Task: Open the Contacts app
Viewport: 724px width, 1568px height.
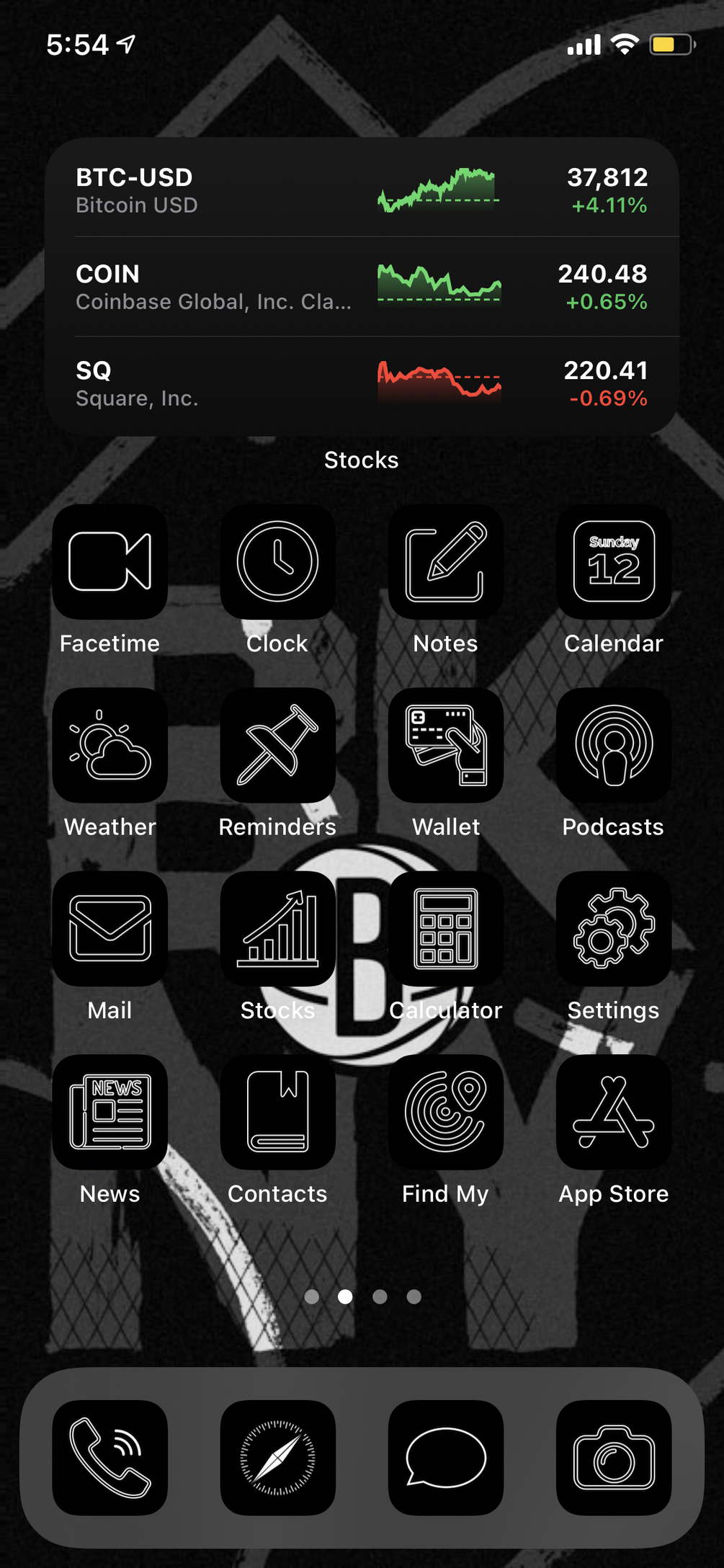Action: point(277,1112)
